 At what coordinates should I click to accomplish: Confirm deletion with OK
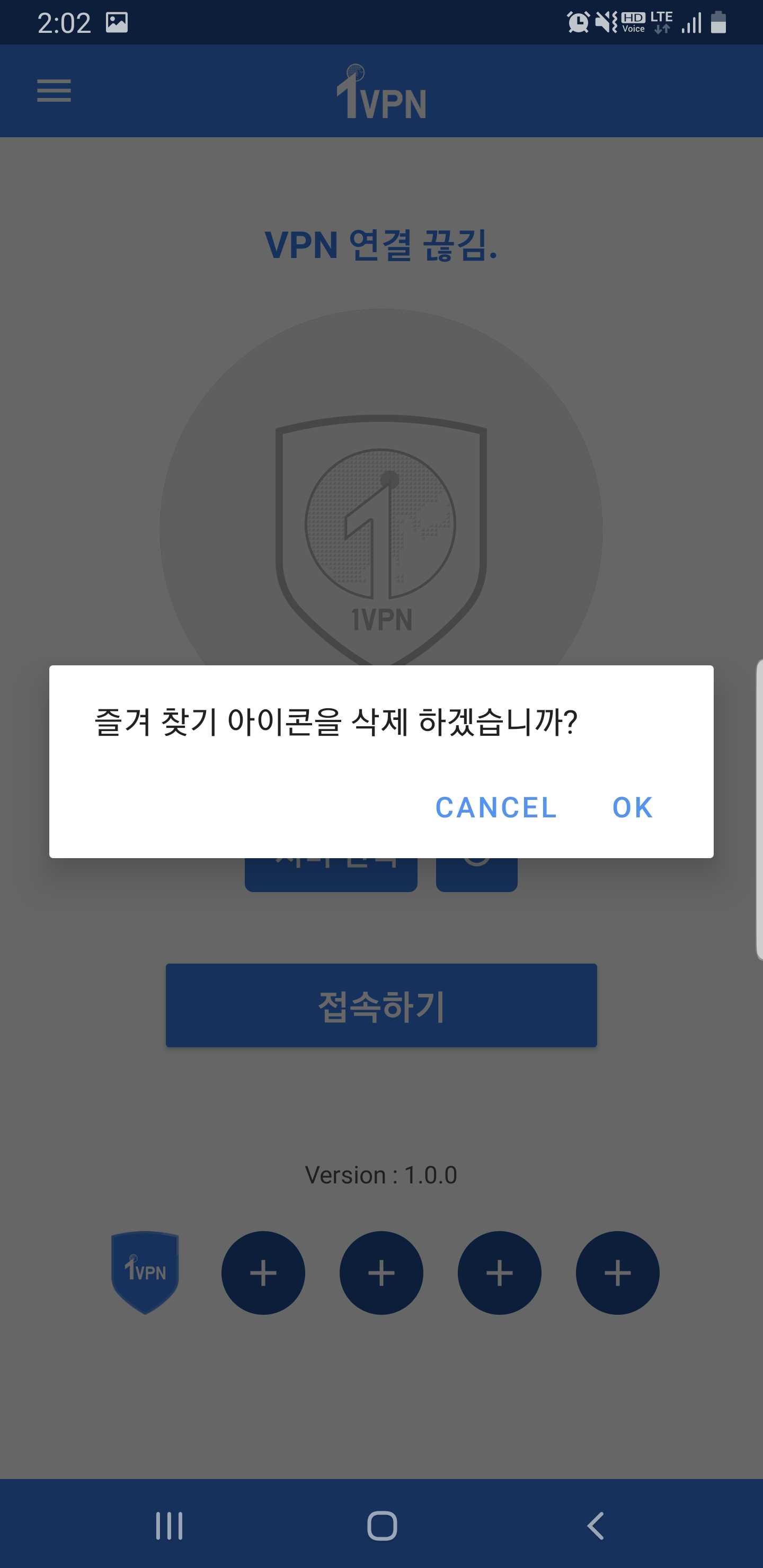(x=632, y=808)
